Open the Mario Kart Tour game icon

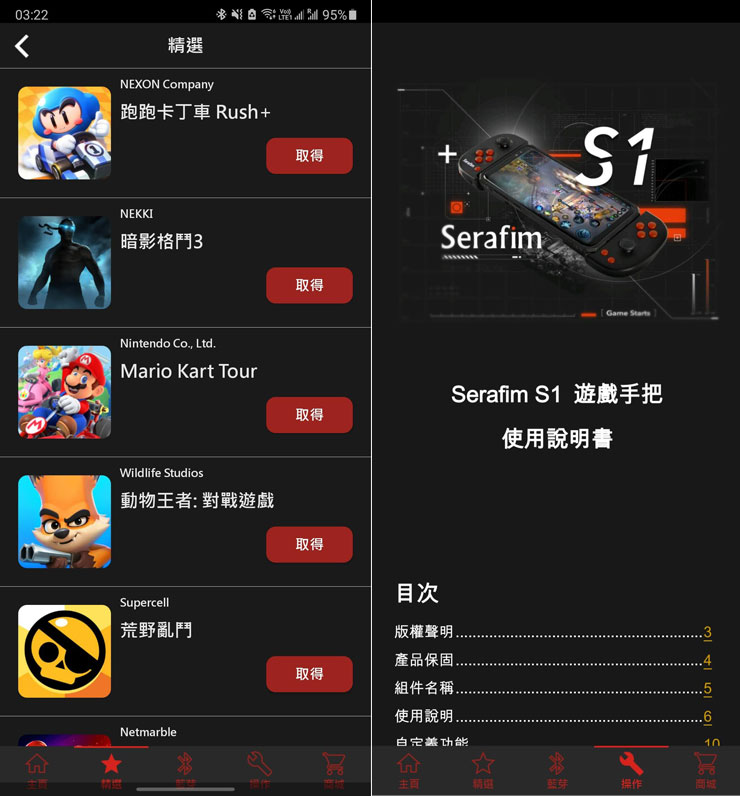pyautogui.click(x=64, y=392)
